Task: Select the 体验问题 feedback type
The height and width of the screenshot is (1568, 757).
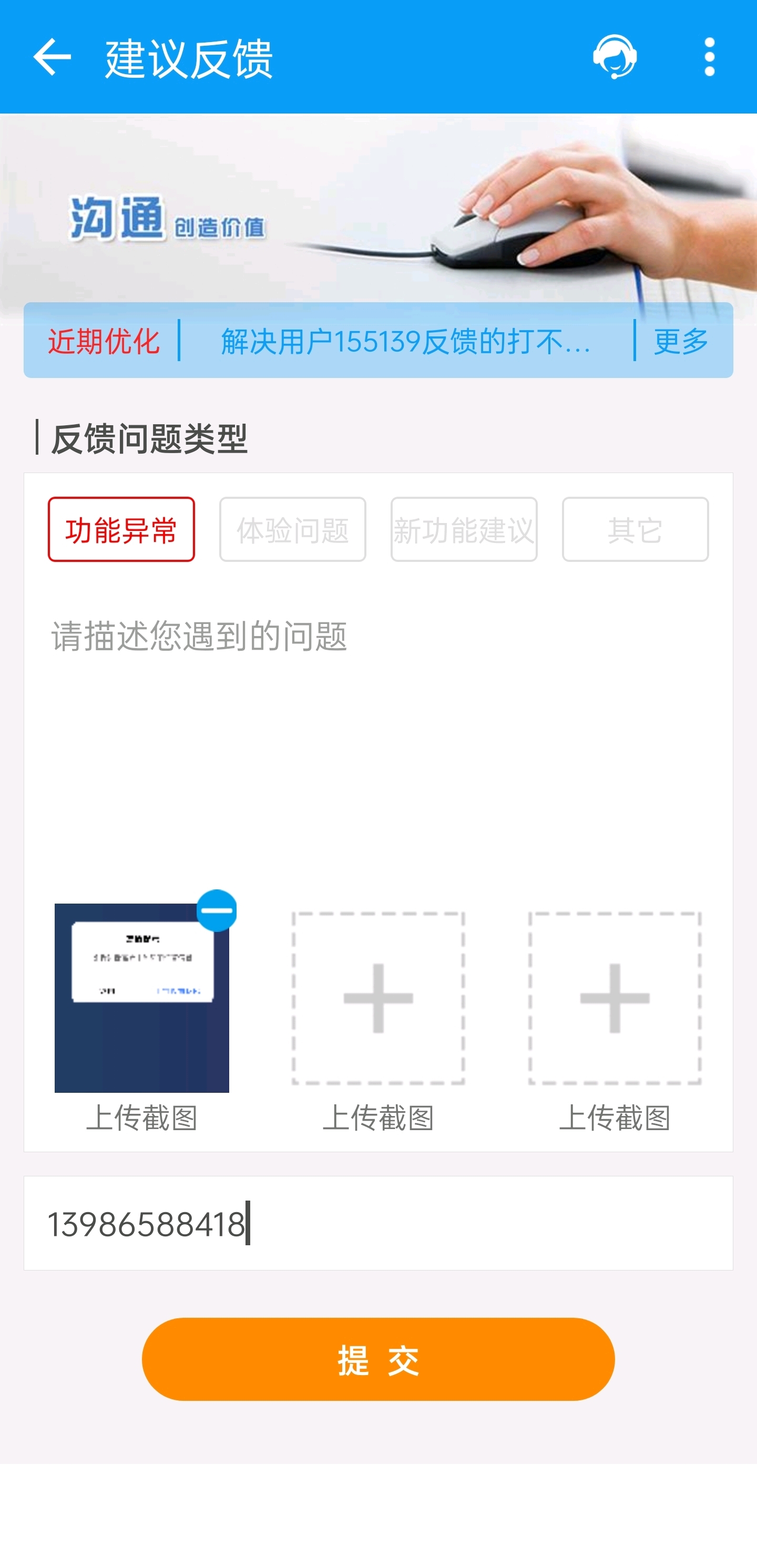Action: pyautogui.click(x=293, y=529)
